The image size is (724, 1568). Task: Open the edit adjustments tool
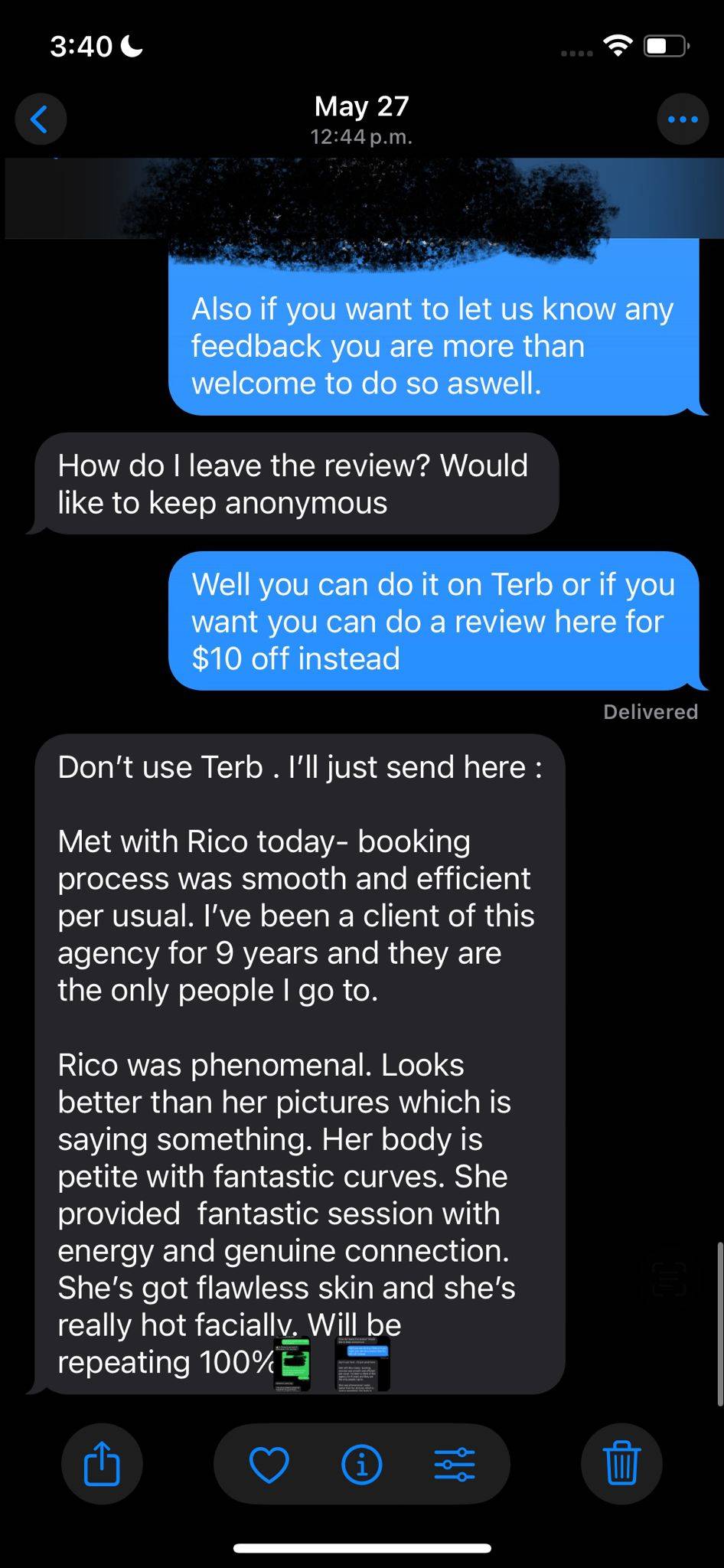tap(455, 1465)
